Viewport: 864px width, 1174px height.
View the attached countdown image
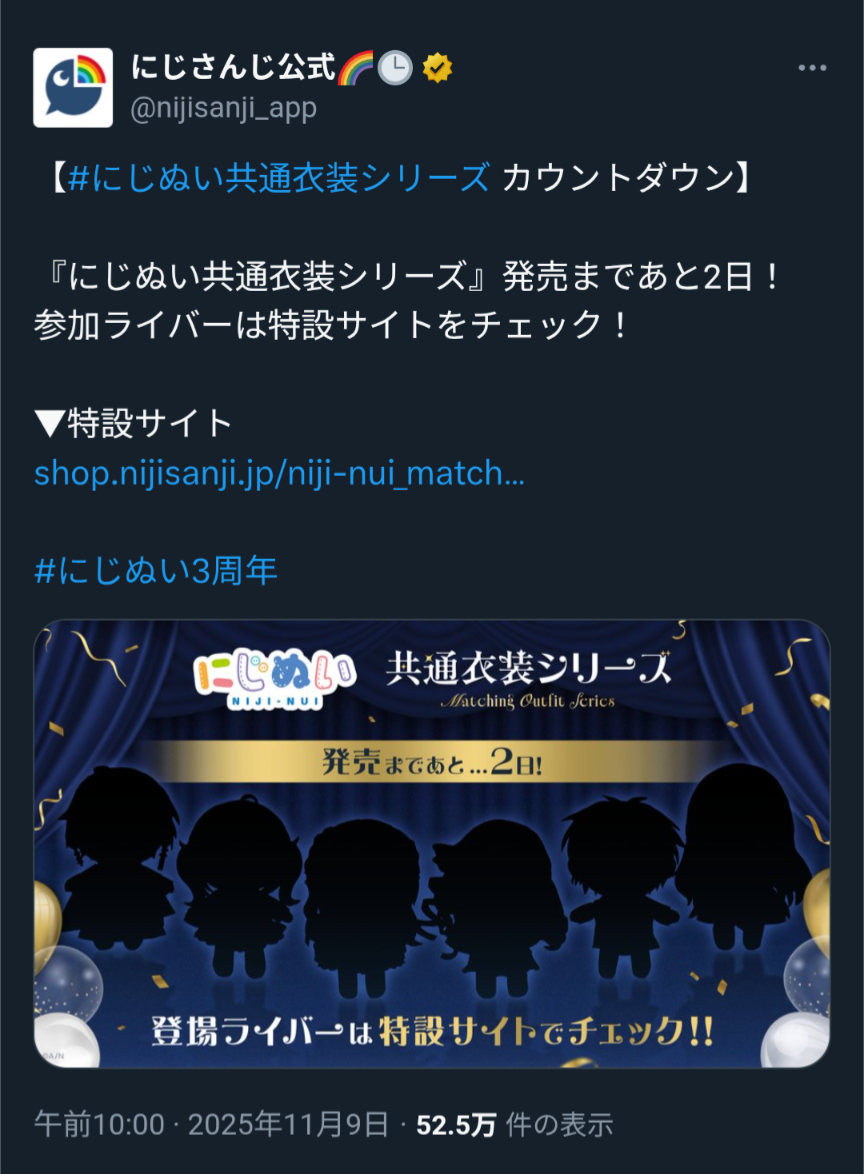432,843
